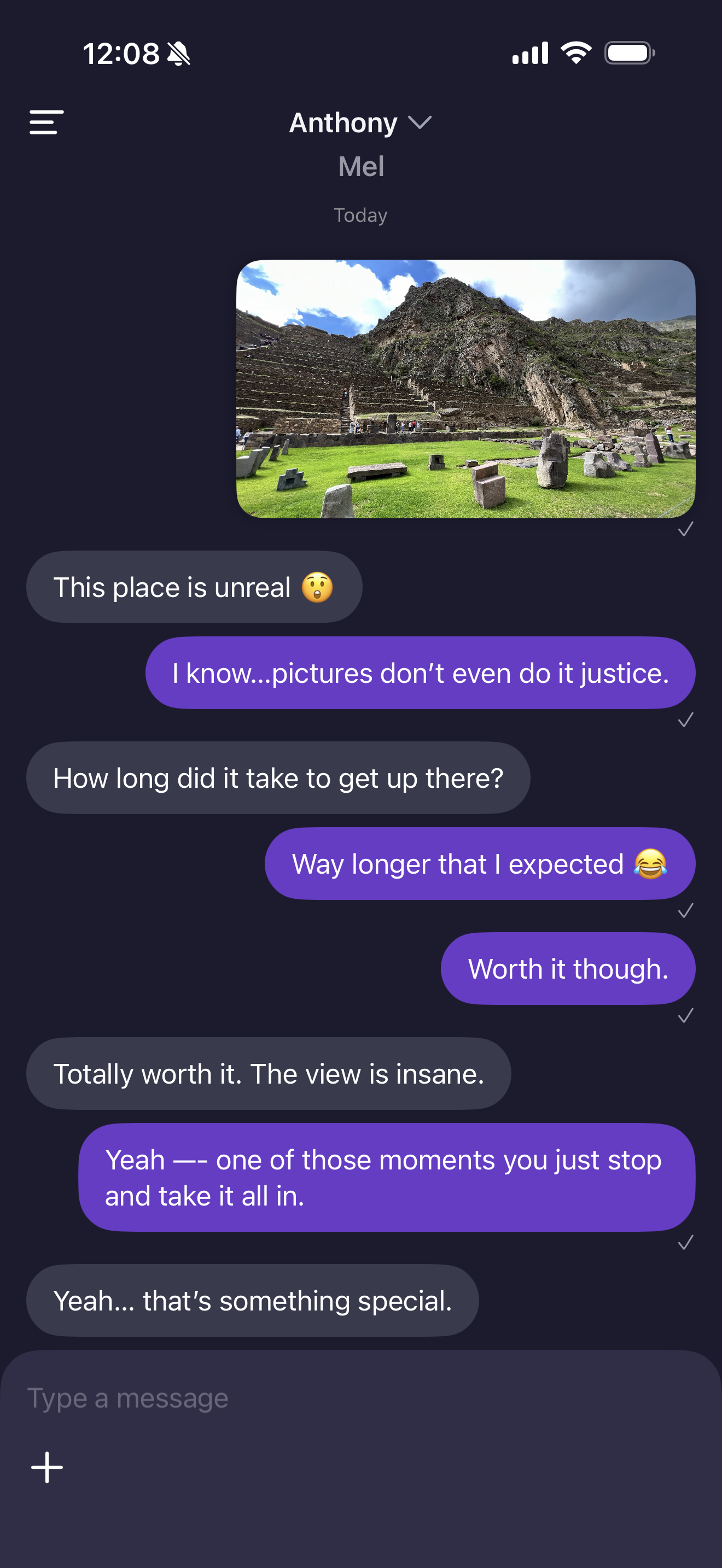Viewport: 722px width, 1568px height.
Task: Select the 'Mel' subtitle under Anthony
Action: click(360, 166)
